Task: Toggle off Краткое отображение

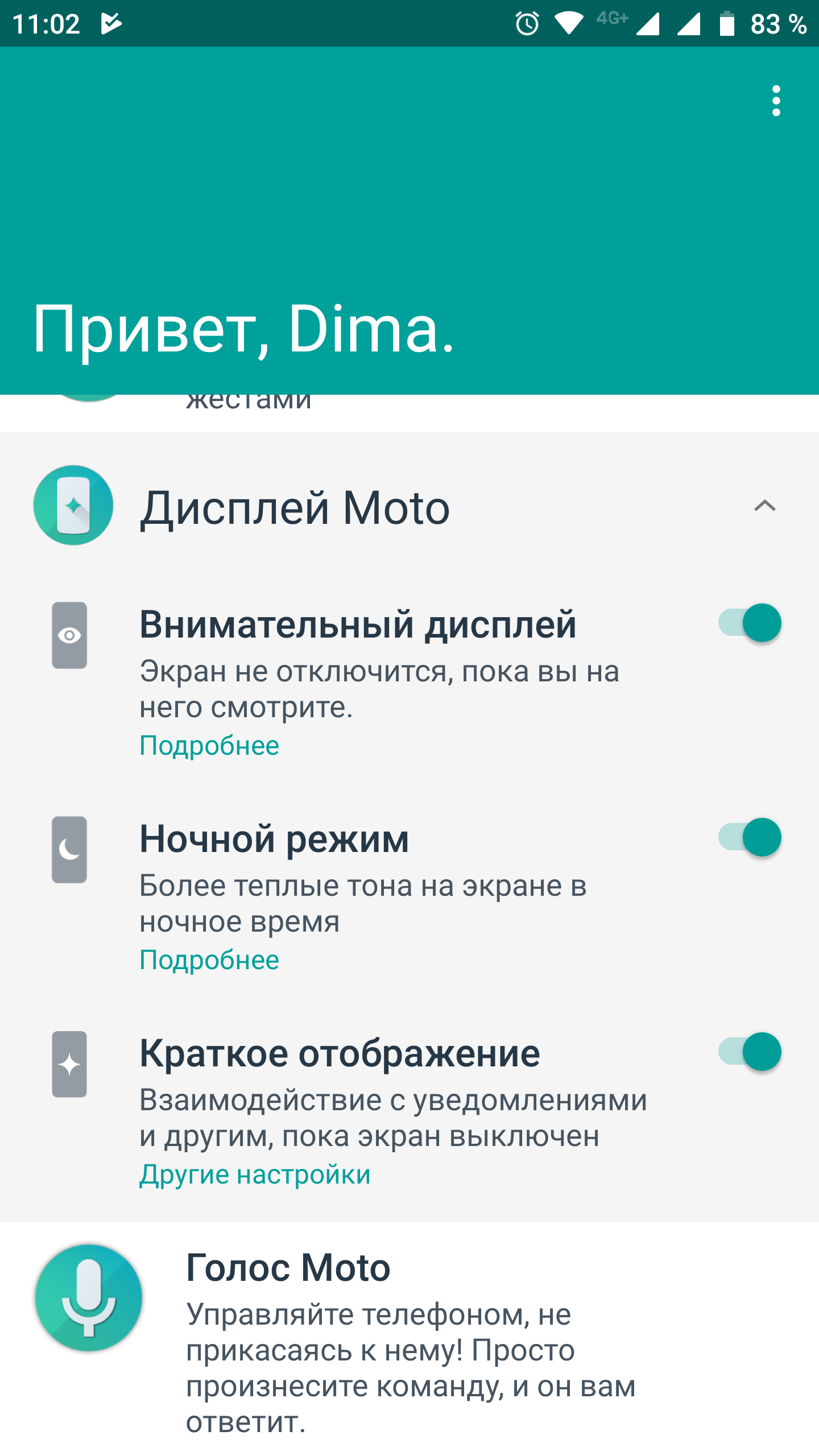Action: pyautogui.click(x=749, y=1052)
